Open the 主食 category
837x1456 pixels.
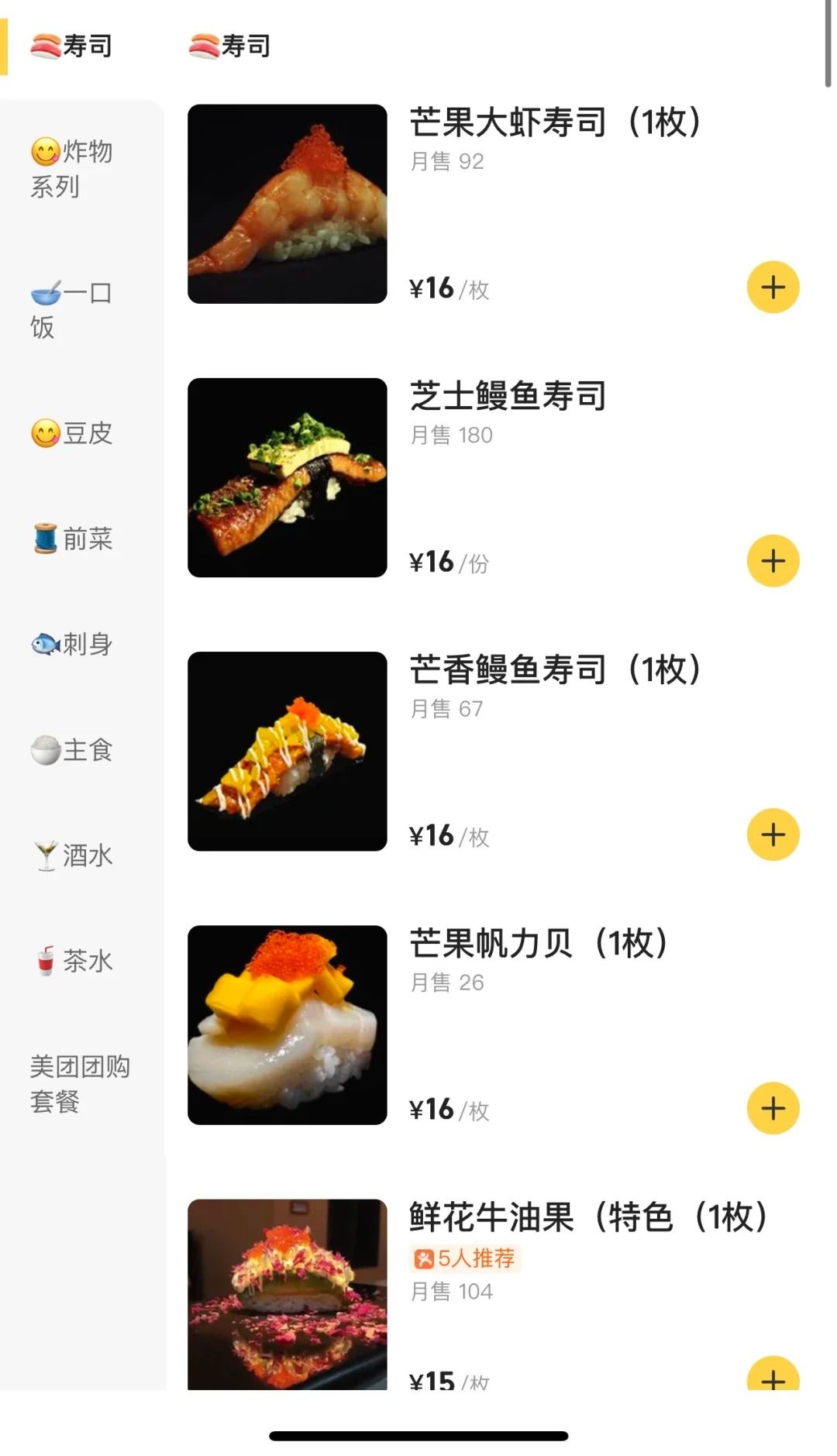[x=72, y=750]
